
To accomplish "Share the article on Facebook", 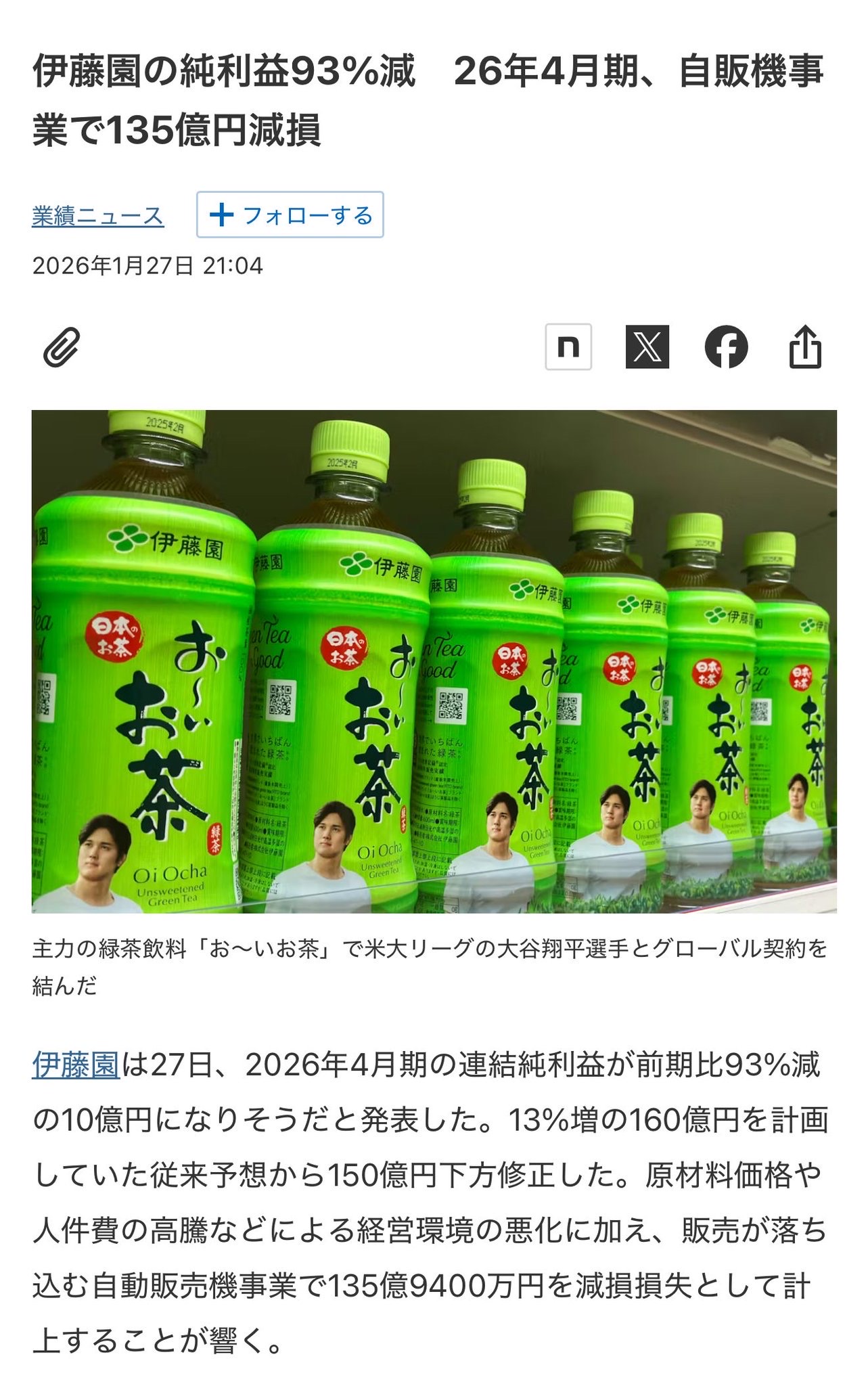I will (x=726, y=347).
